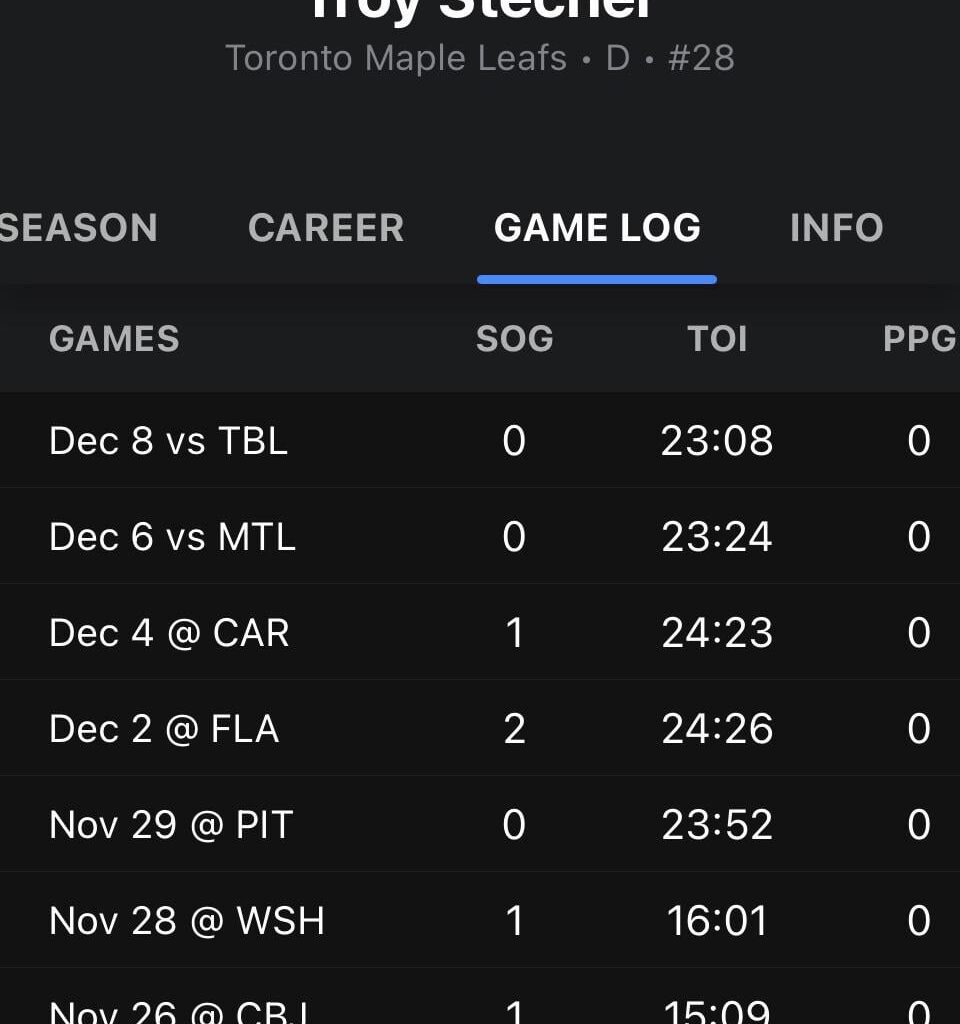Open the INFO tab
Viewport: 960px width, 1024px height.
click(x=837, y=228)
